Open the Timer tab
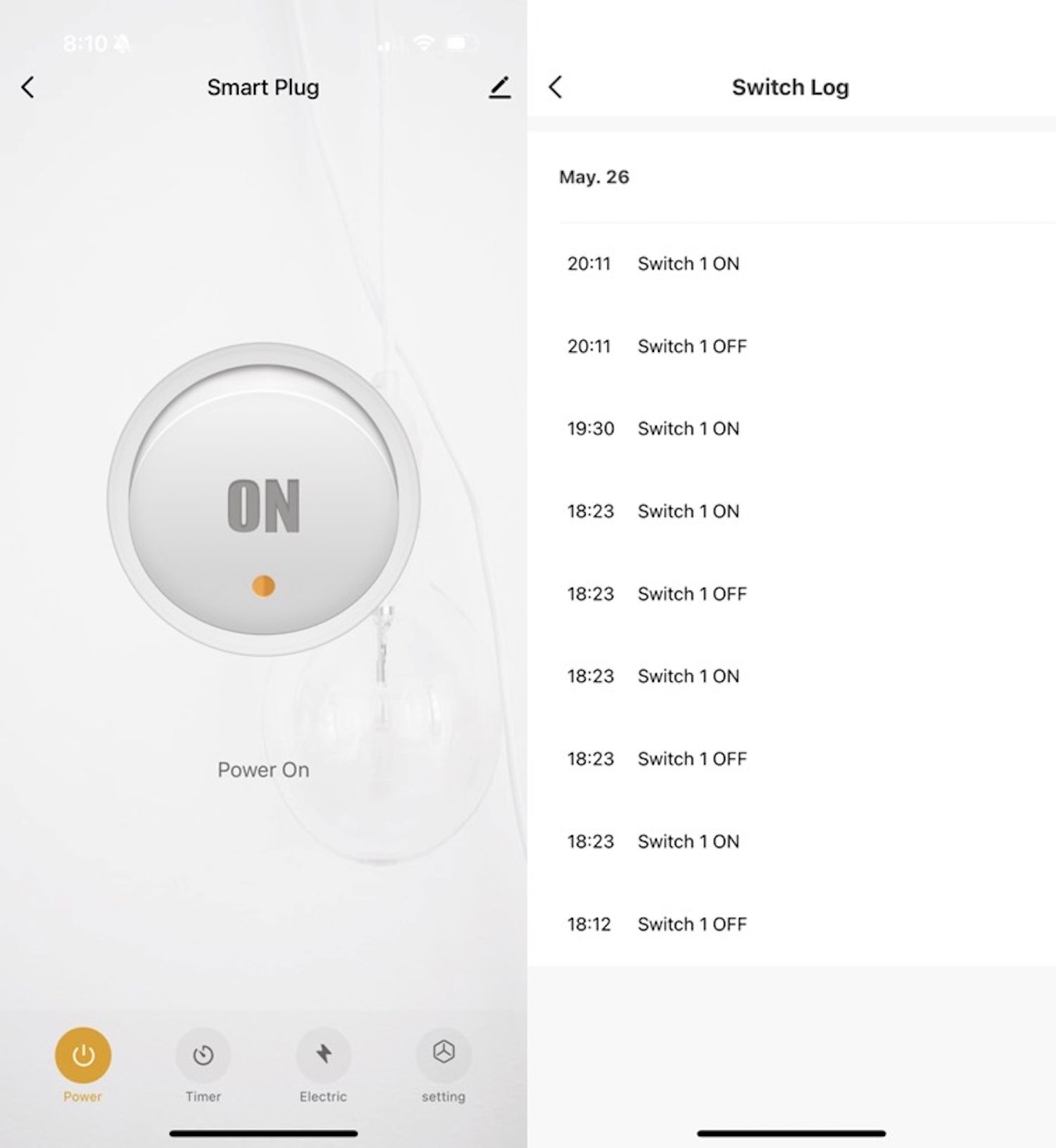This screenshot has height=1148, width=1056. [x=203, y=1056]
